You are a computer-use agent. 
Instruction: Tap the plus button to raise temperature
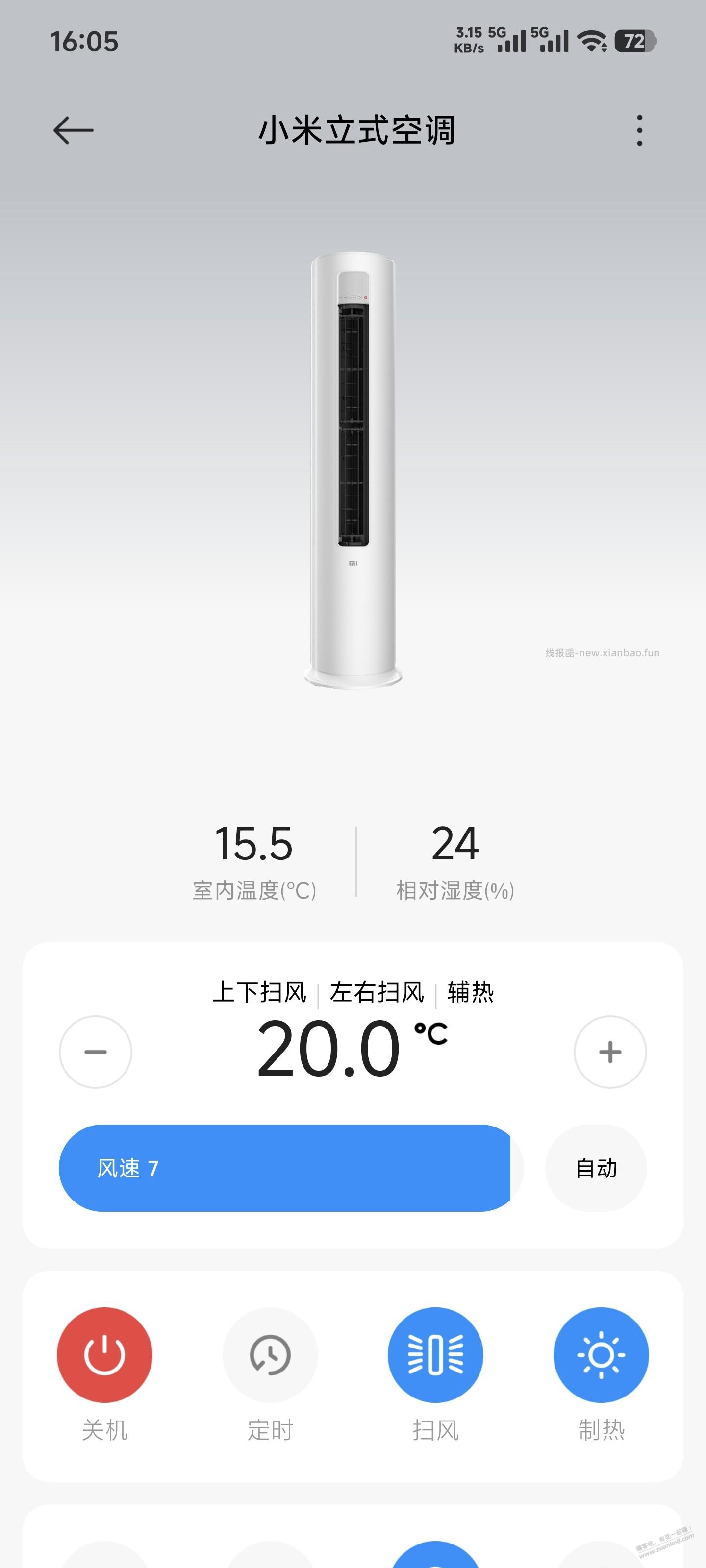610,1052
